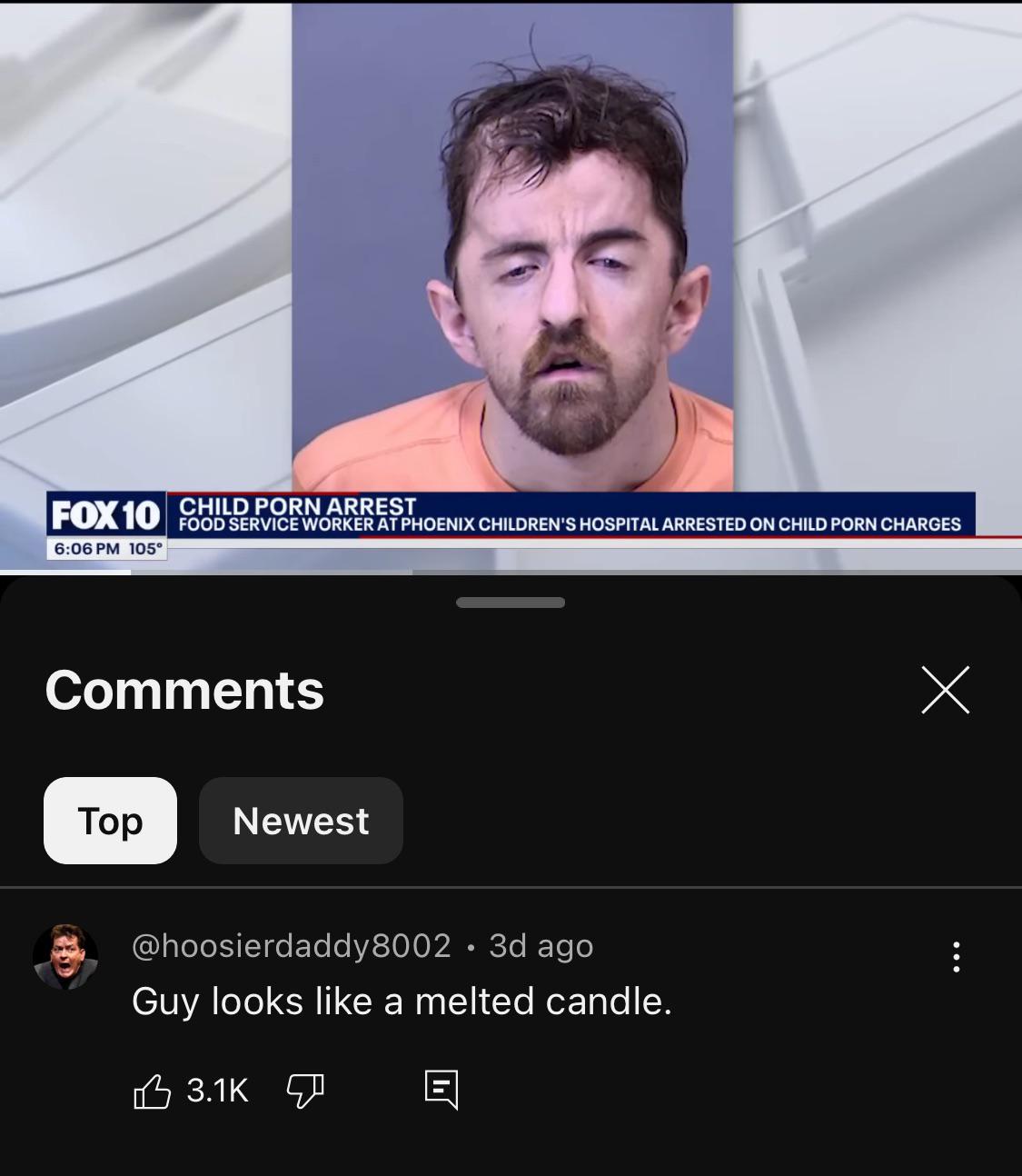Tap the red video progress bar
1022x1176 pixels.
coord(511,539)
